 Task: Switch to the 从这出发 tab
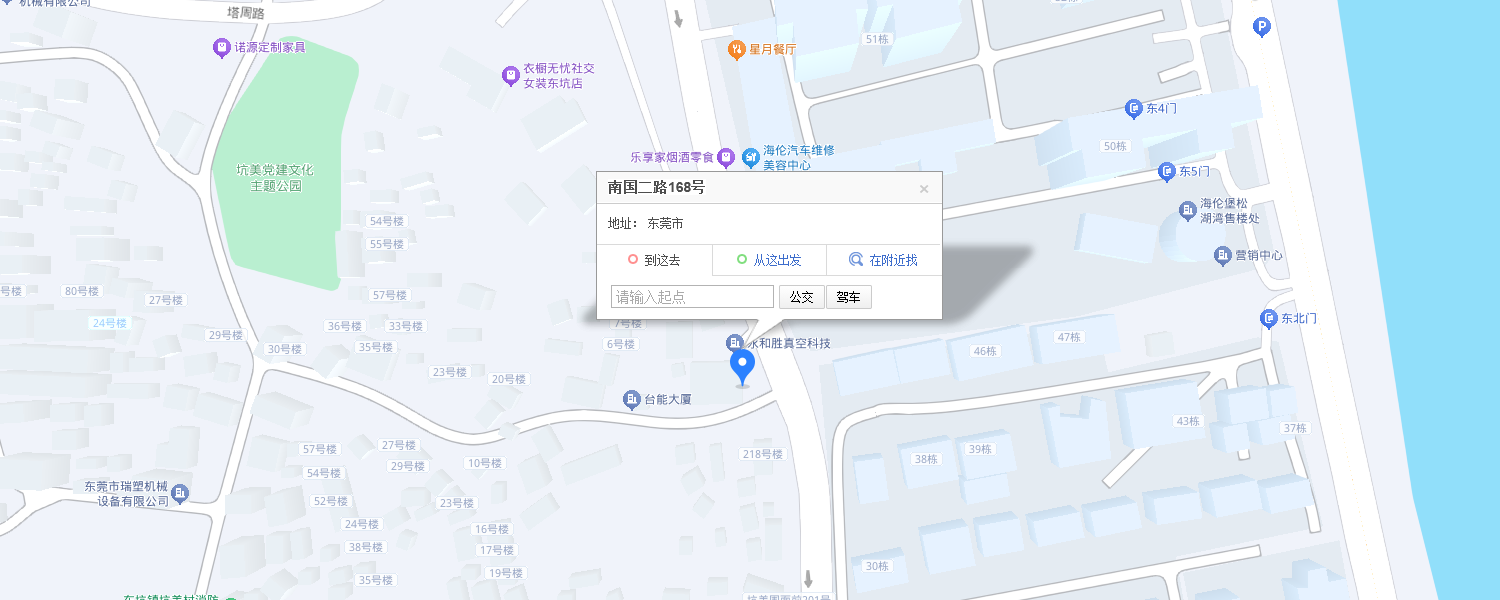(x=769, y=260)
